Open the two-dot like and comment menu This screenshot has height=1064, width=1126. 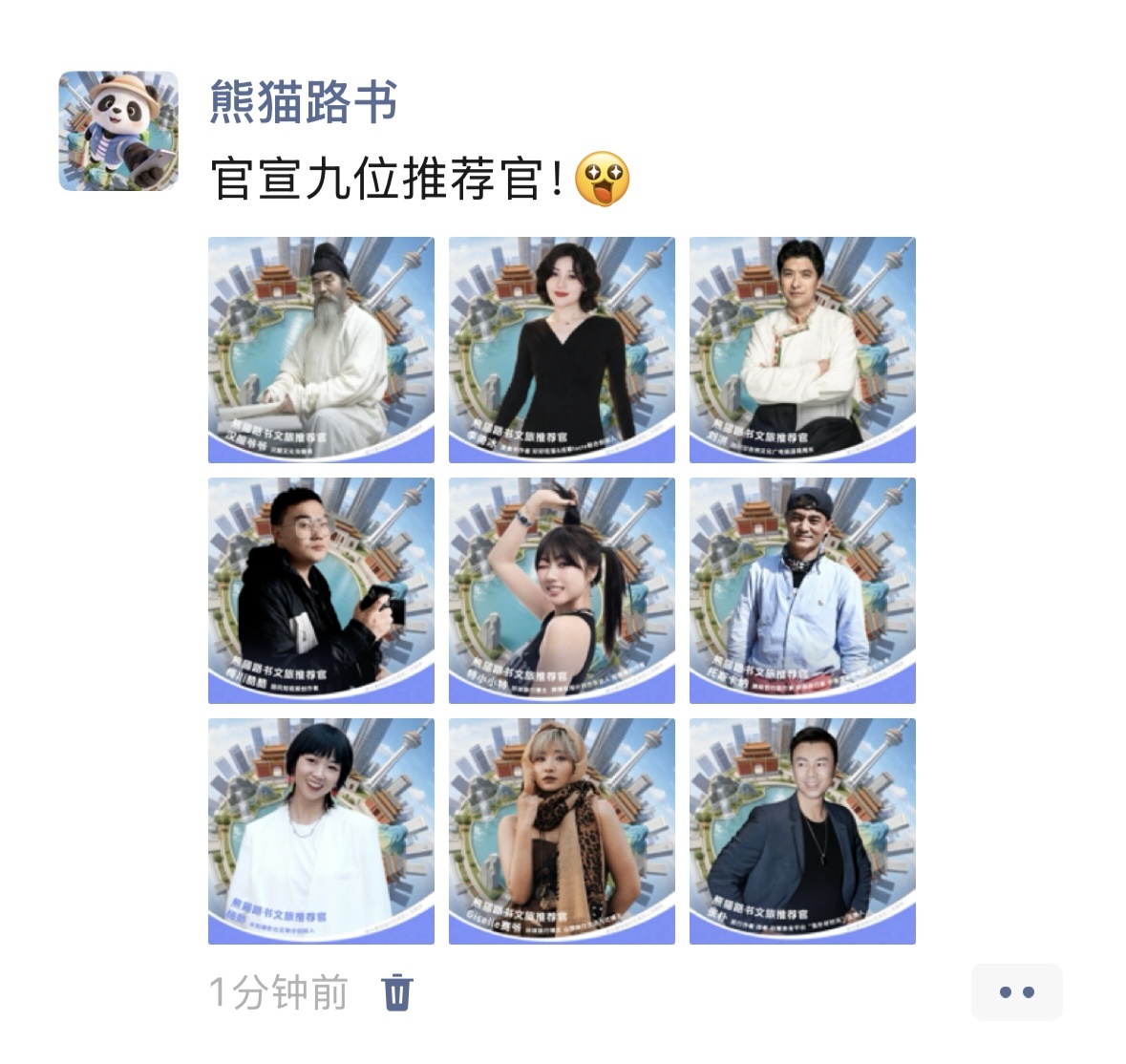point(1016,992)
